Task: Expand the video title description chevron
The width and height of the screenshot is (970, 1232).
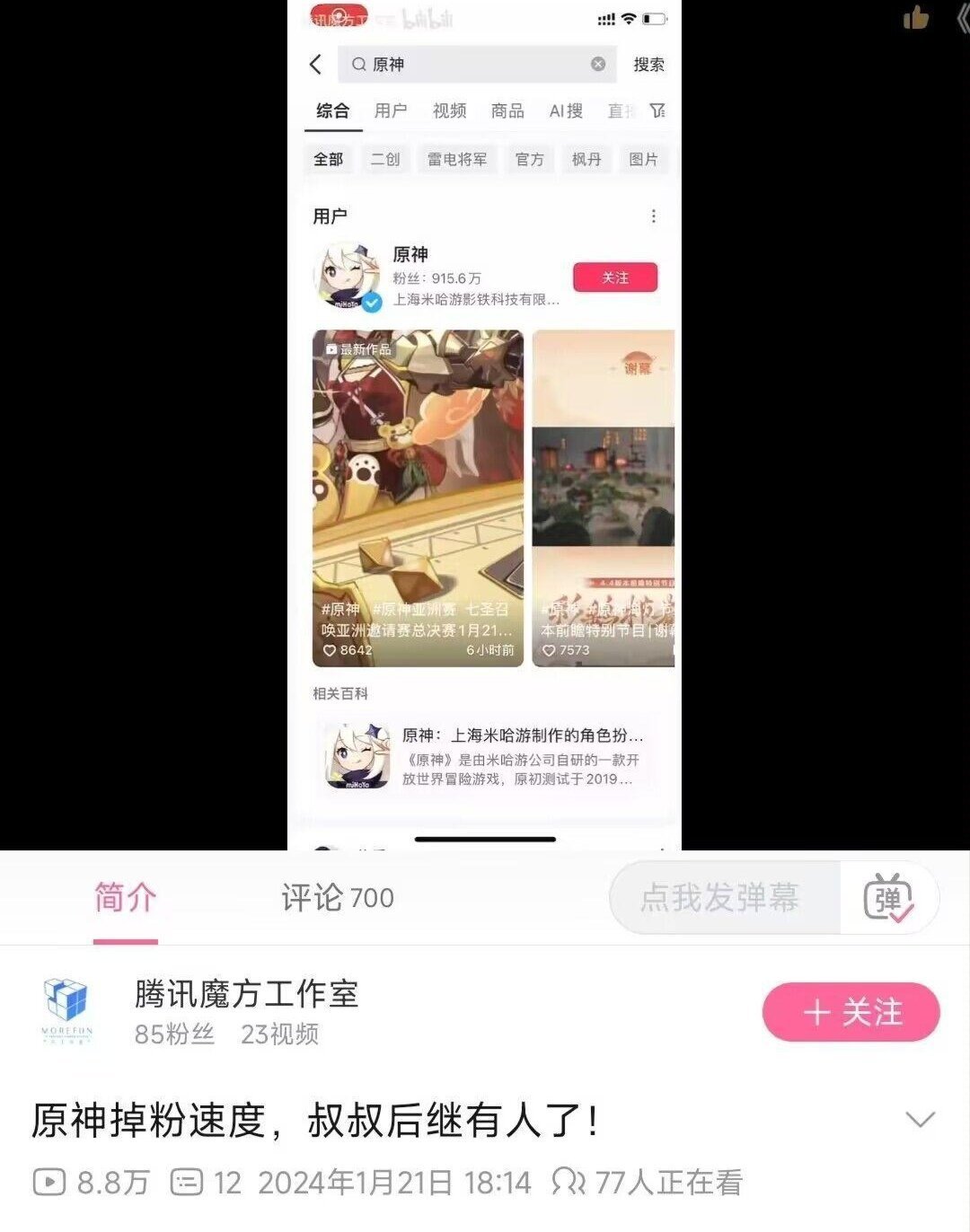Action: [x=920, y=1120]
